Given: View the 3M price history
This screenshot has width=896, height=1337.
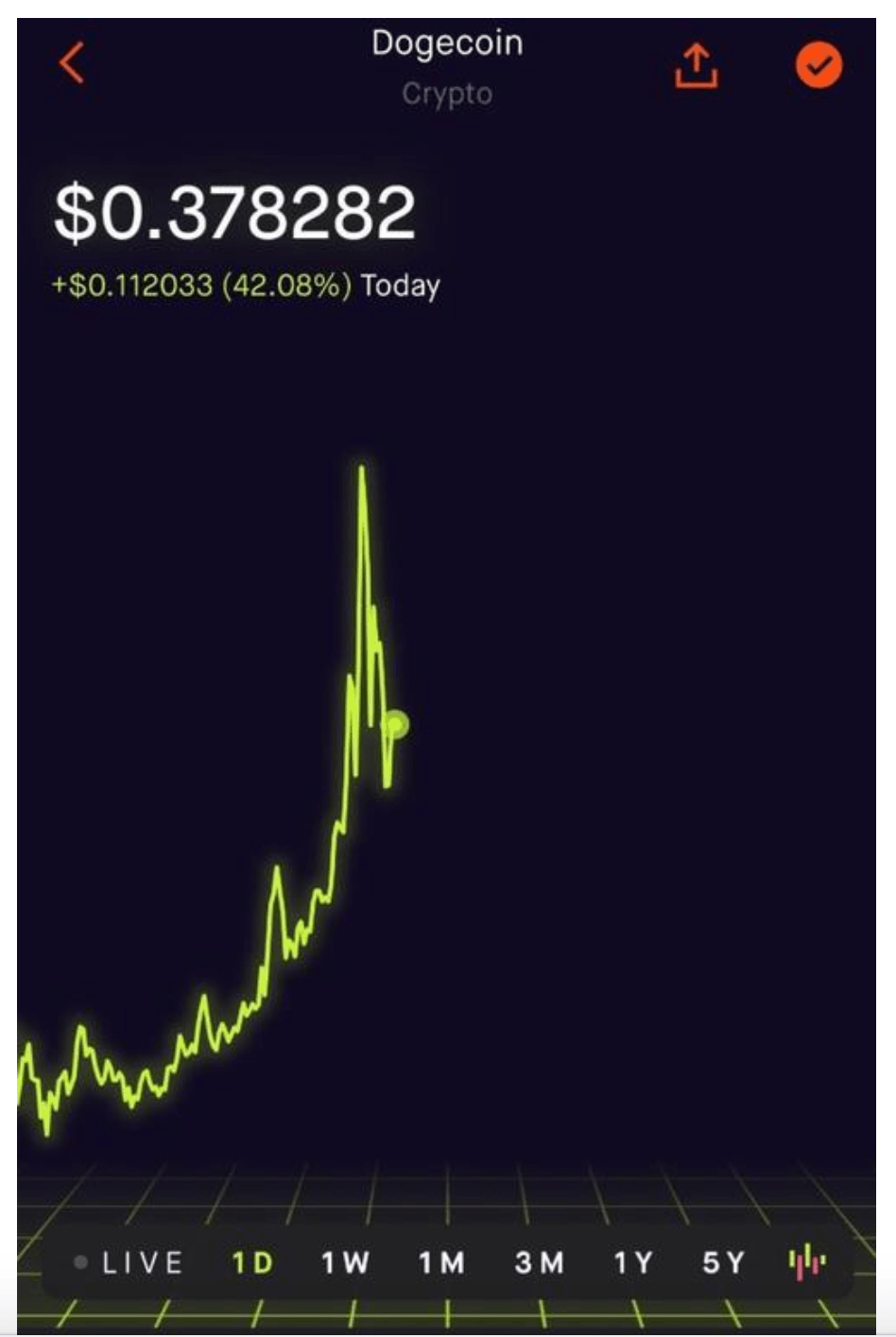Looking at the screenshot, I should point(539,1262).
